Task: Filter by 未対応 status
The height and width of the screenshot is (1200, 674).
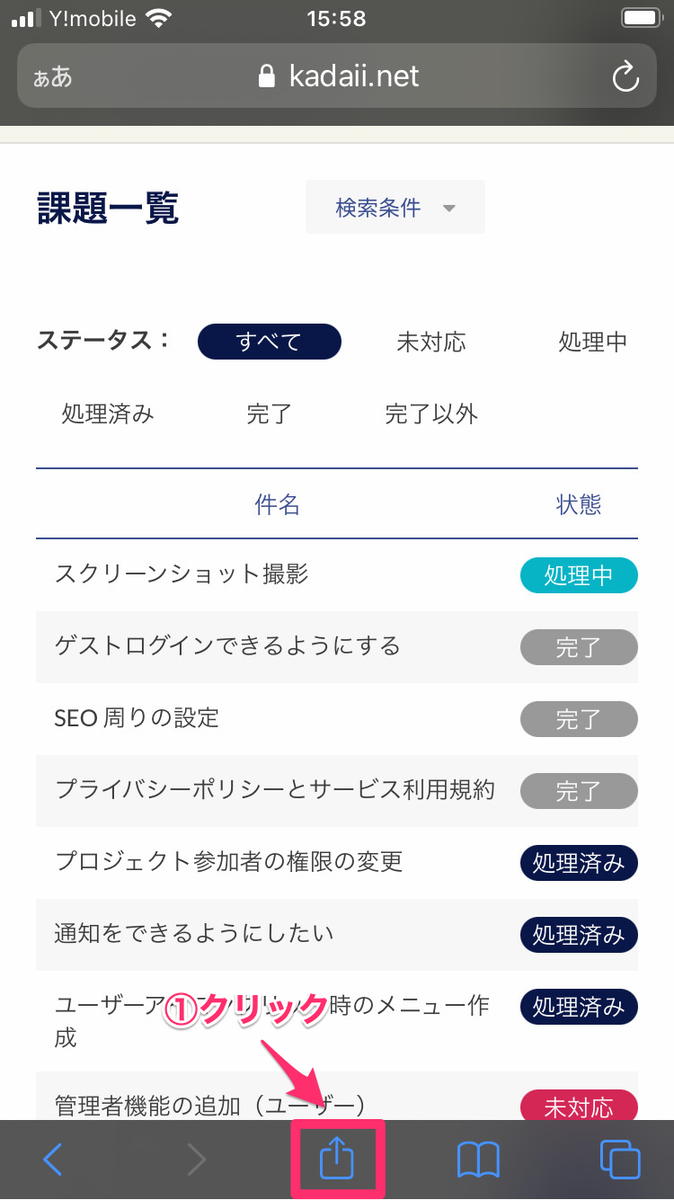Action: [x=431, y=342]
